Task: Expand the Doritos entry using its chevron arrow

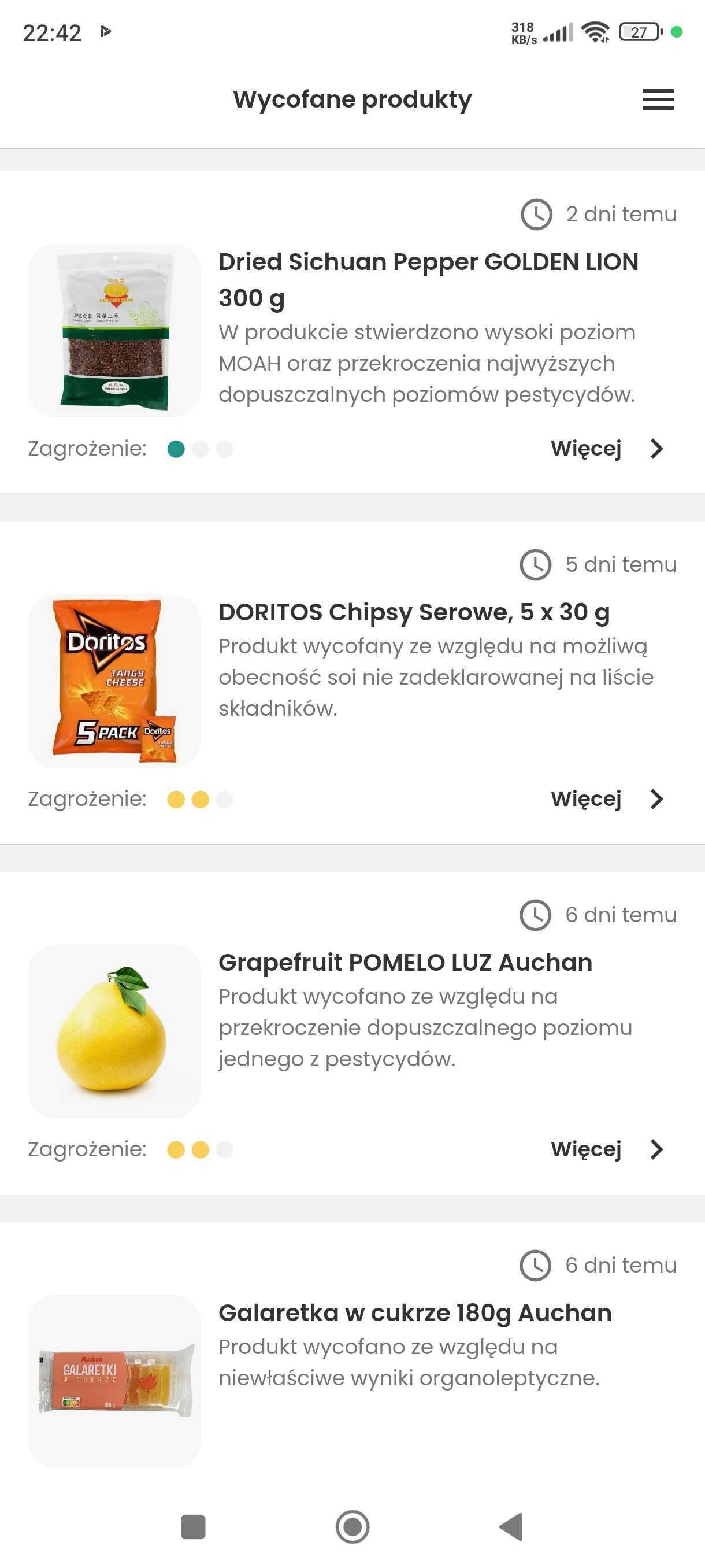Action: (656, 799)
